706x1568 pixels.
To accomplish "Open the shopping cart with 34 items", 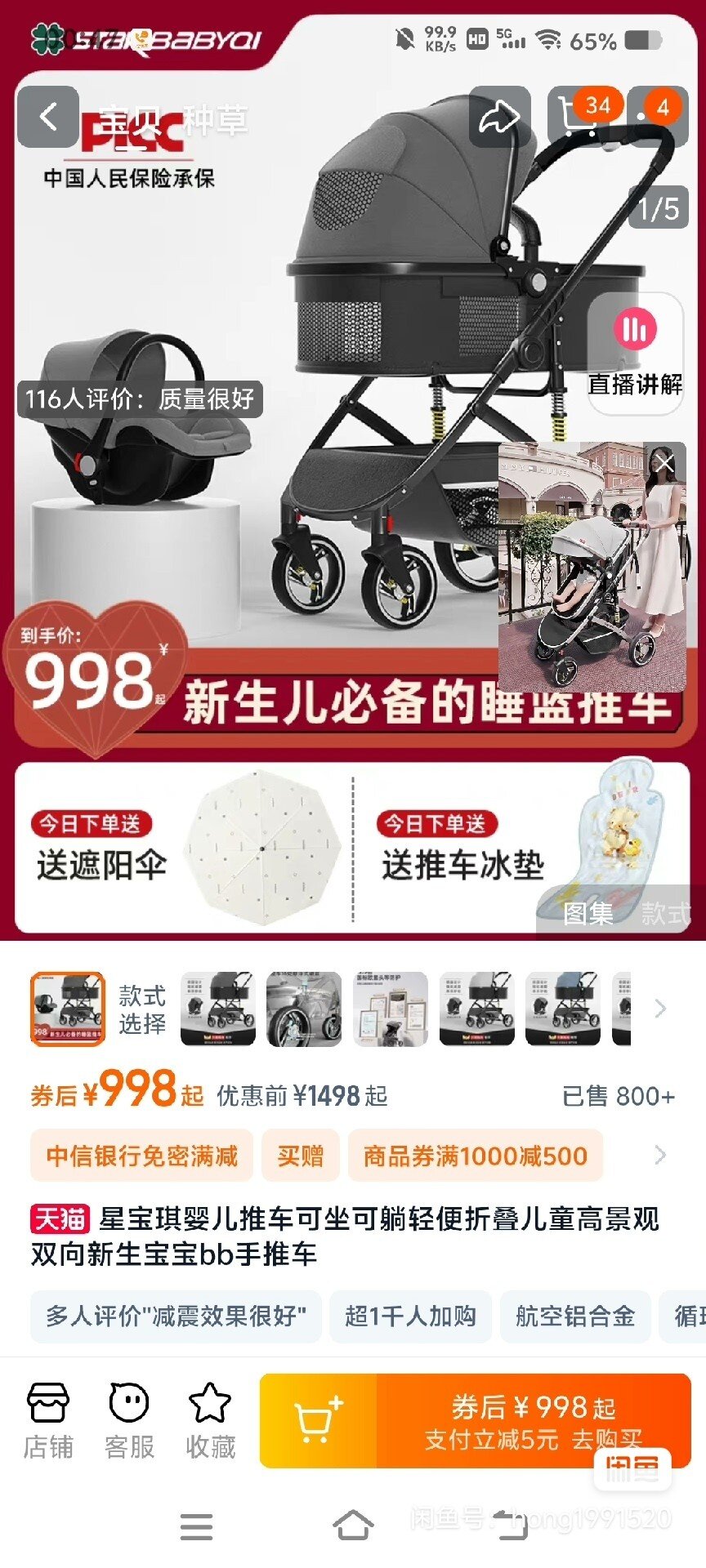I will point(578,117).
